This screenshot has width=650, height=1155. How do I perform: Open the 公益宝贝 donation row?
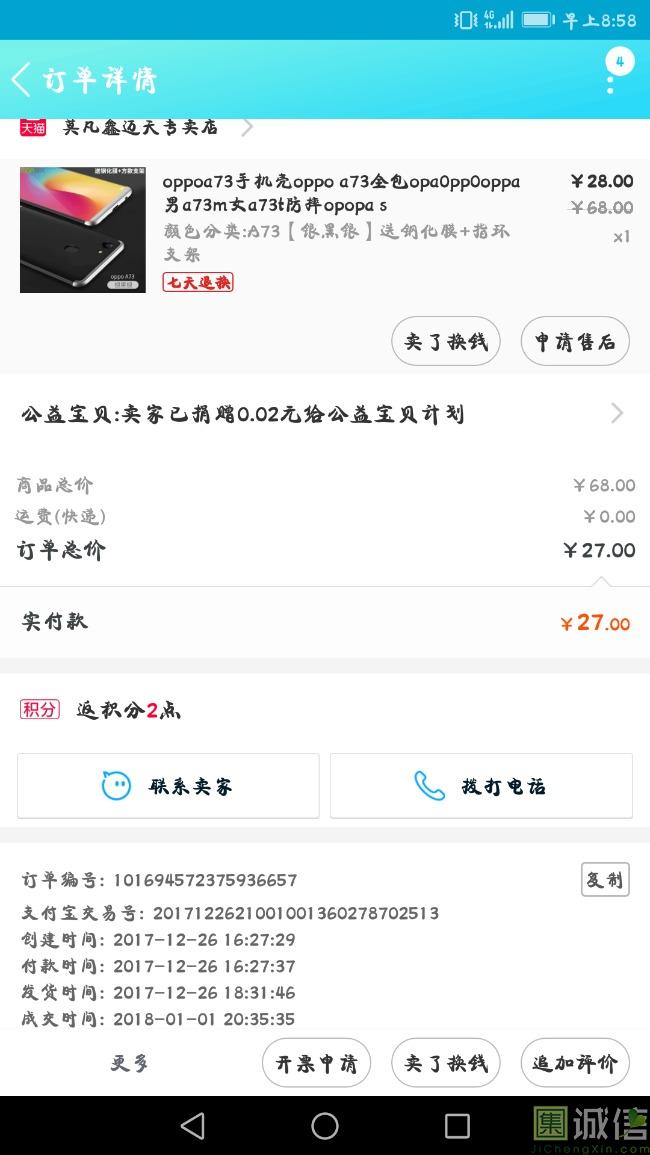325,414
